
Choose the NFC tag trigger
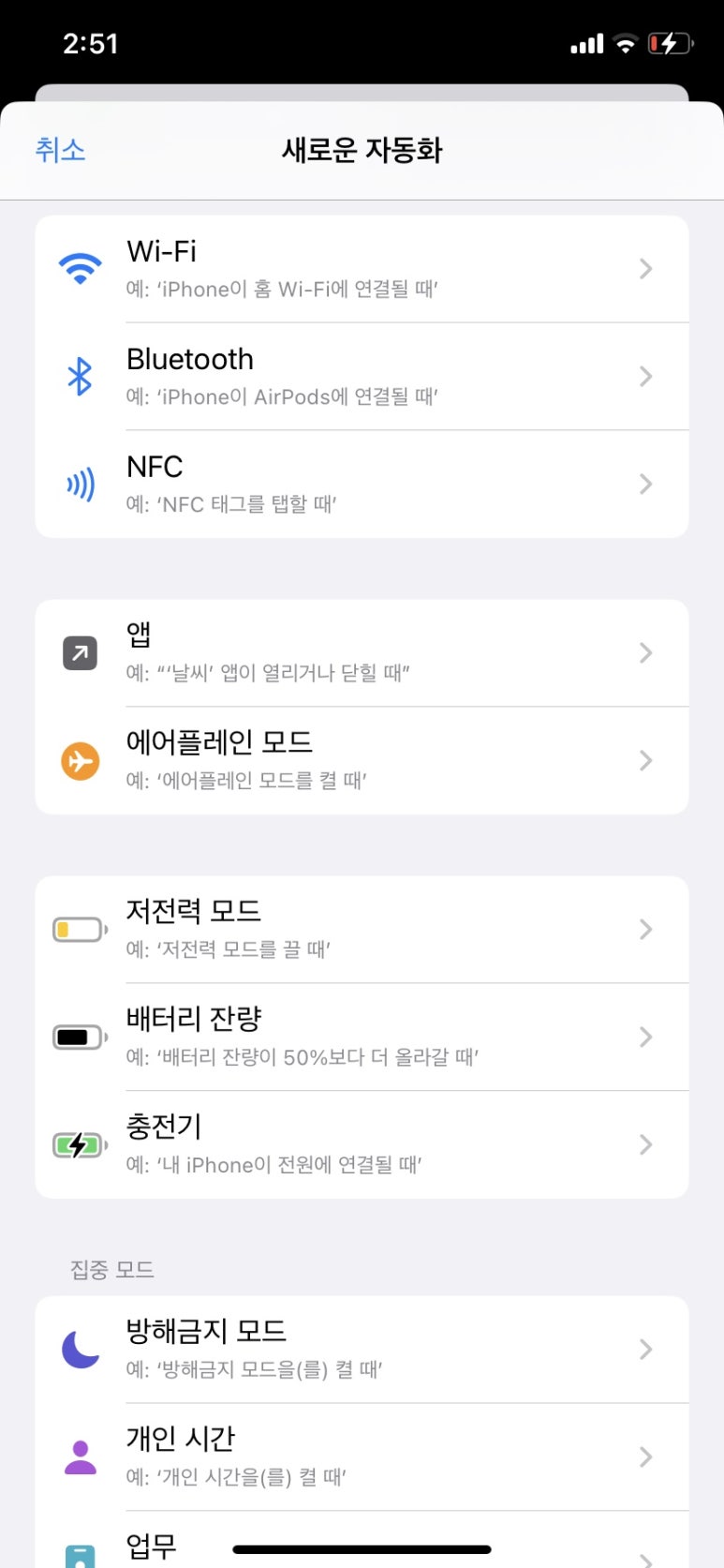coord(362,485)
